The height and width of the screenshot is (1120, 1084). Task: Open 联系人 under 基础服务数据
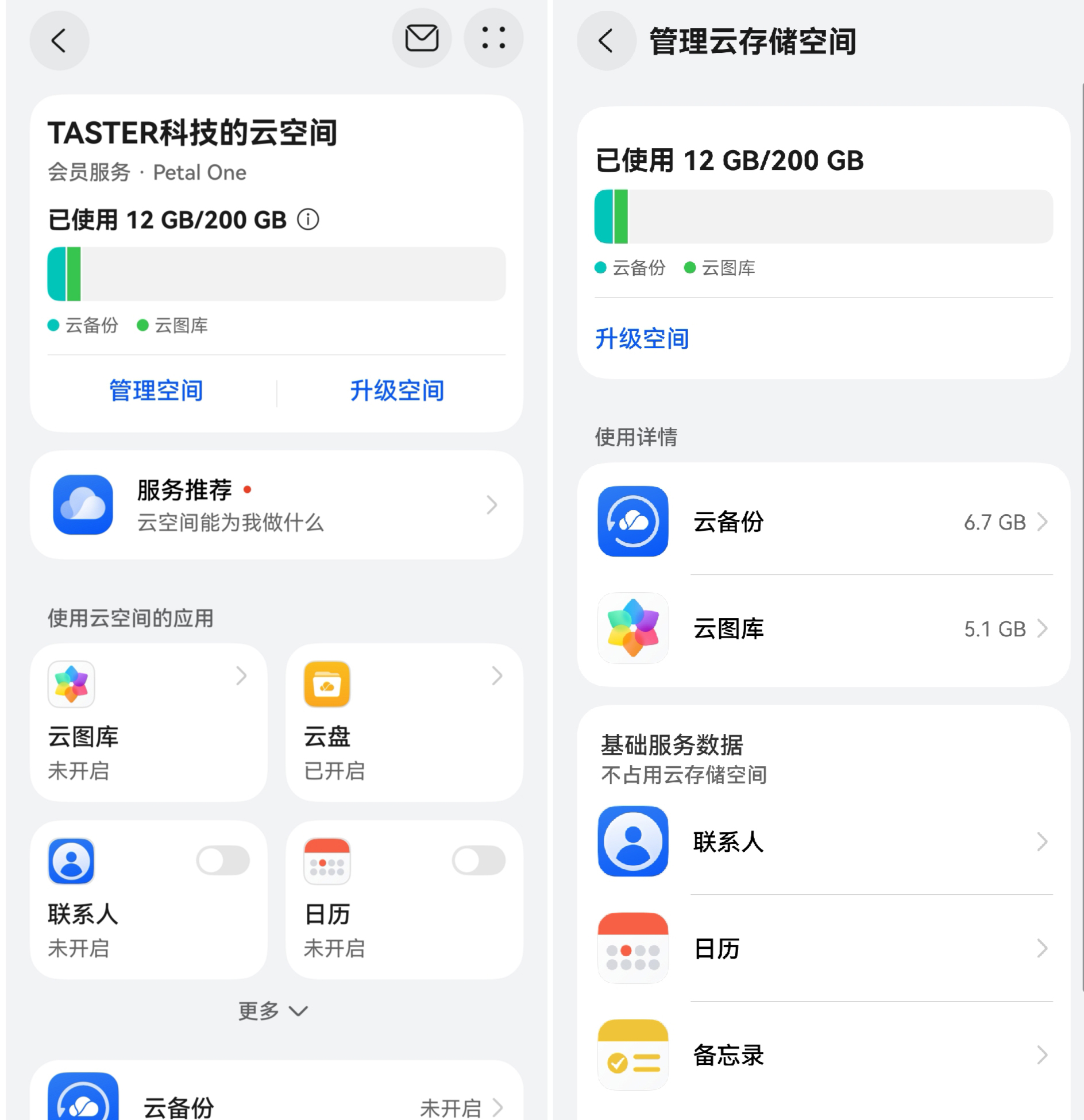tap(823, 842)
